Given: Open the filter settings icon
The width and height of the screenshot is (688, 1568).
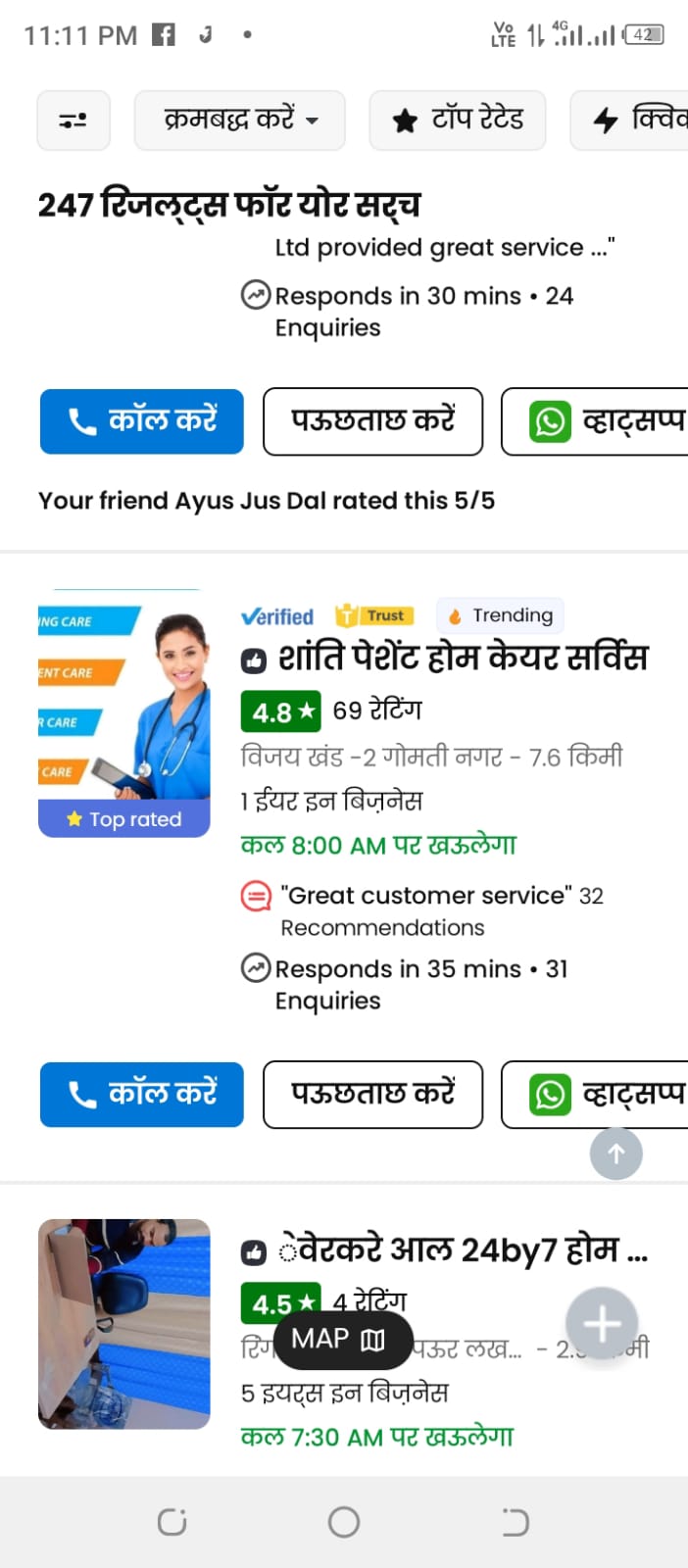Looking at the screenshot, I should click(x=74, y=121).
